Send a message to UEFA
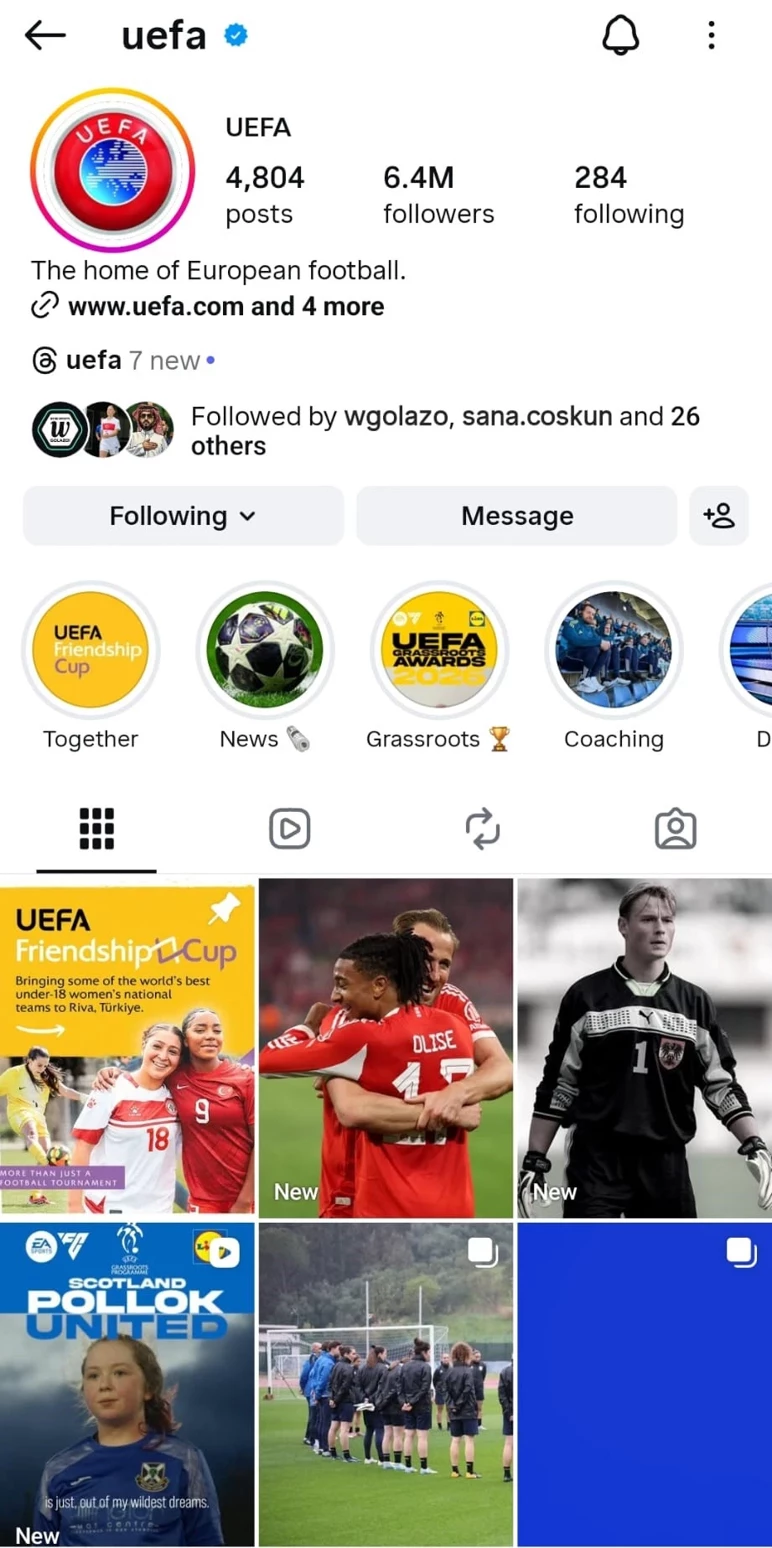 pyautogui.click(x=517, y=516)
